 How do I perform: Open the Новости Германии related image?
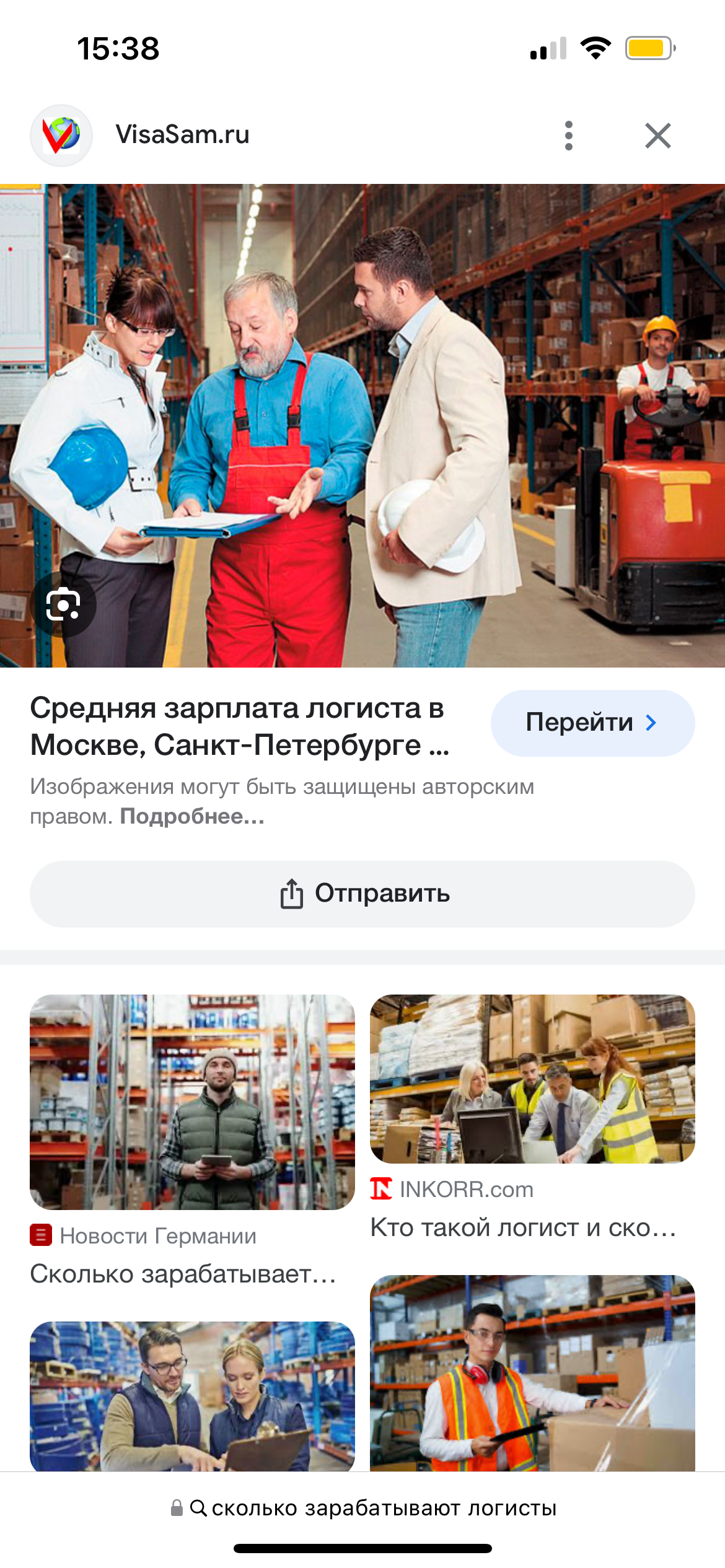192,1102
